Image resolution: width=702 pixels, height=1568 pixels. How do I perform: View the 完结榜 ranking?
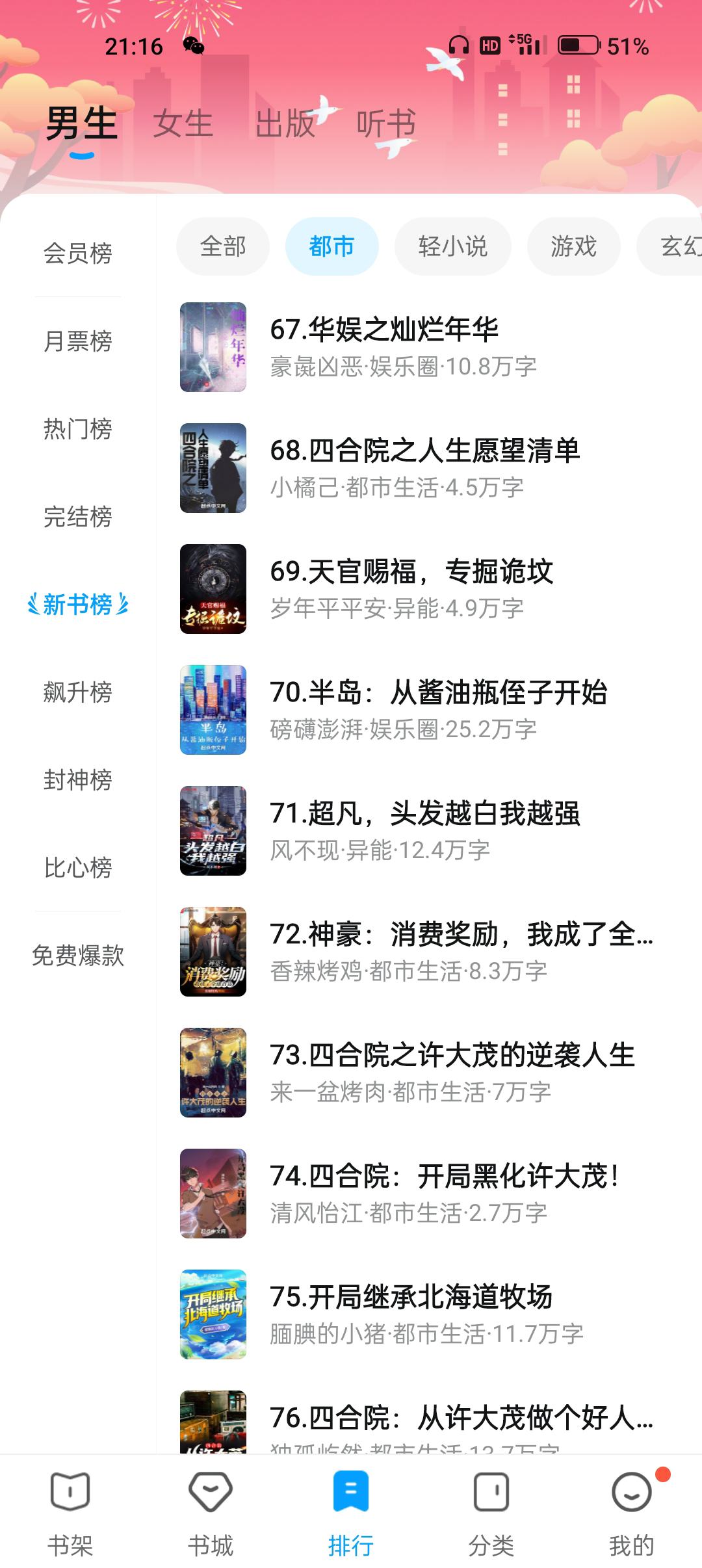(78, 517)
